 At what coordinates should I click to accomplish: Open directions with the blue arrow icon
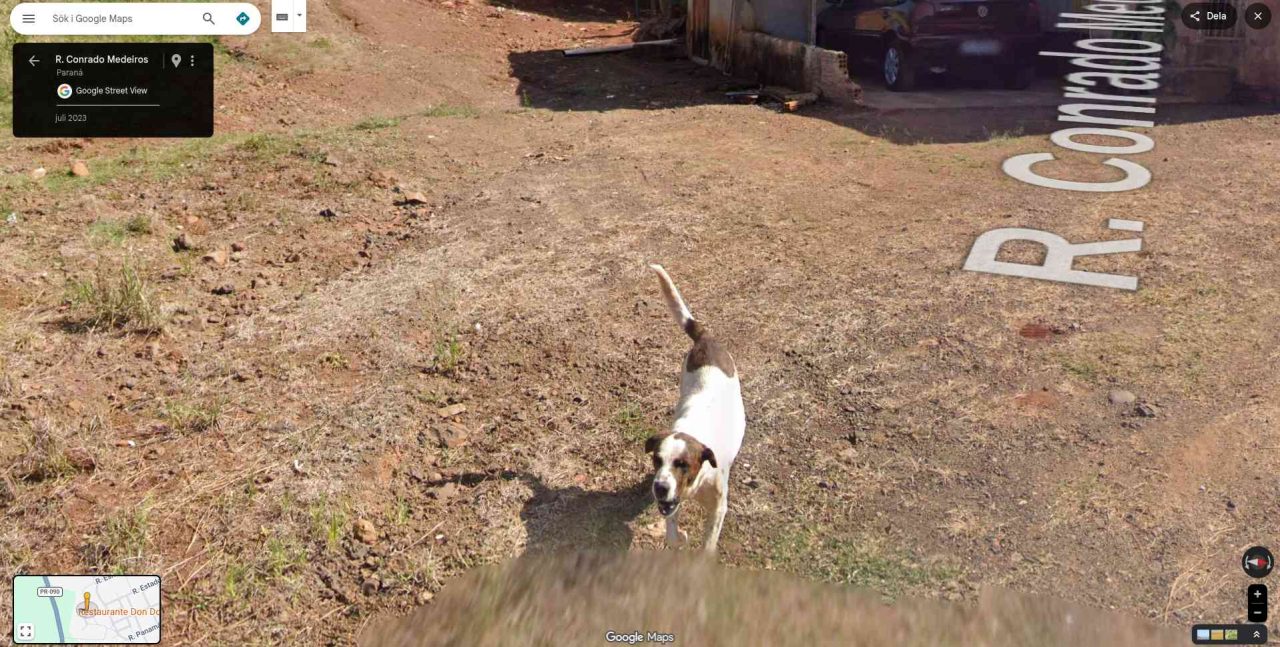(242, 19)
